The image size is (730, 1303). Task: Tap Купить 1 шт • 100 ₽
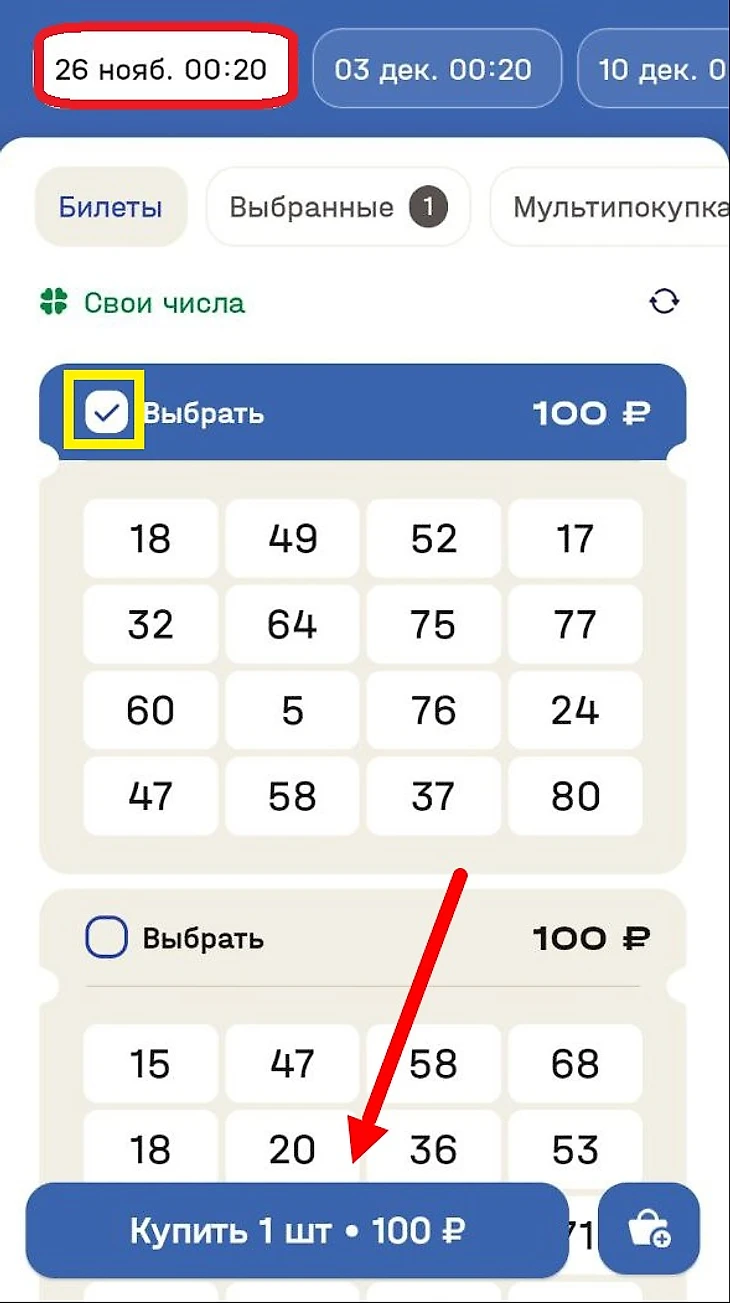tap(297, 1230)
